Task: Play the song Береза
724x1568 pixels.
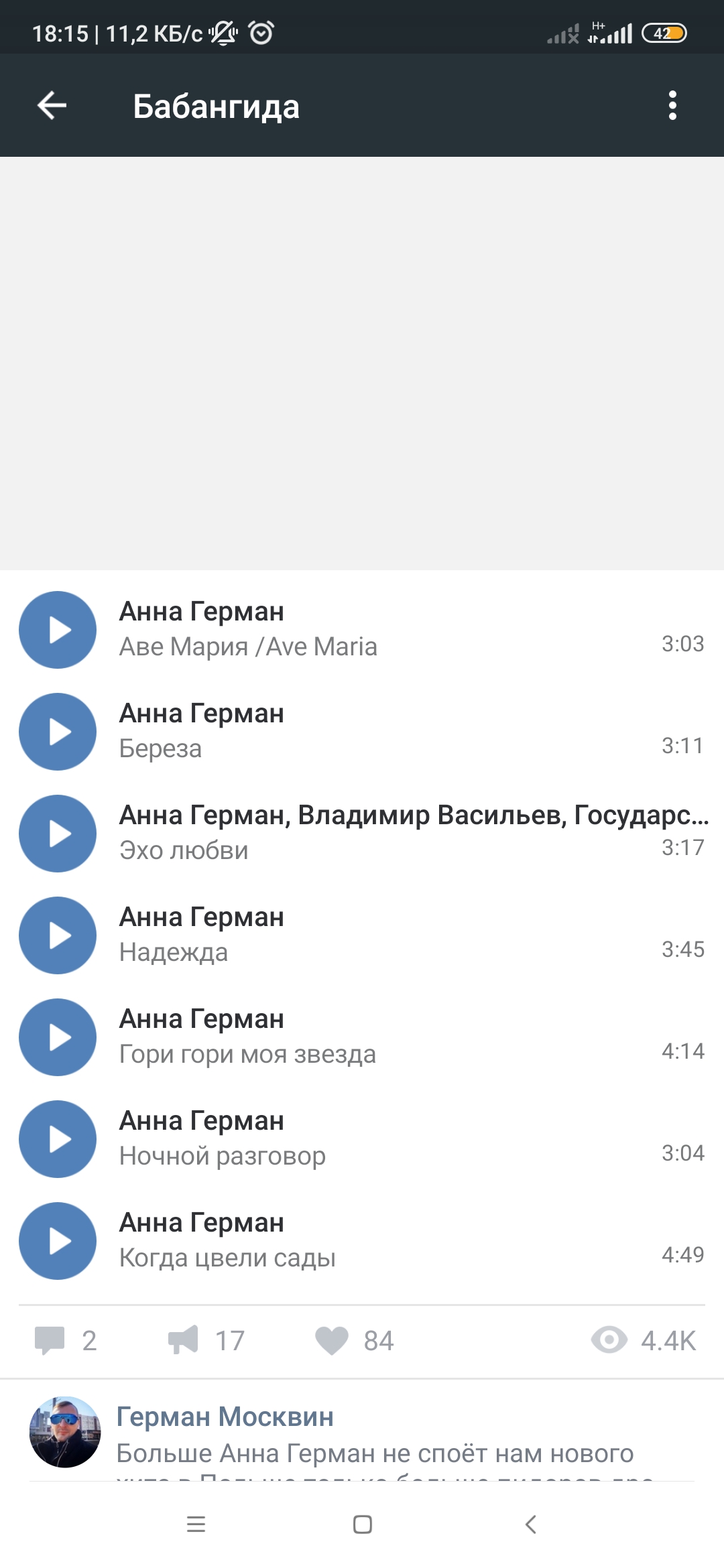Action: coord(58,732)
